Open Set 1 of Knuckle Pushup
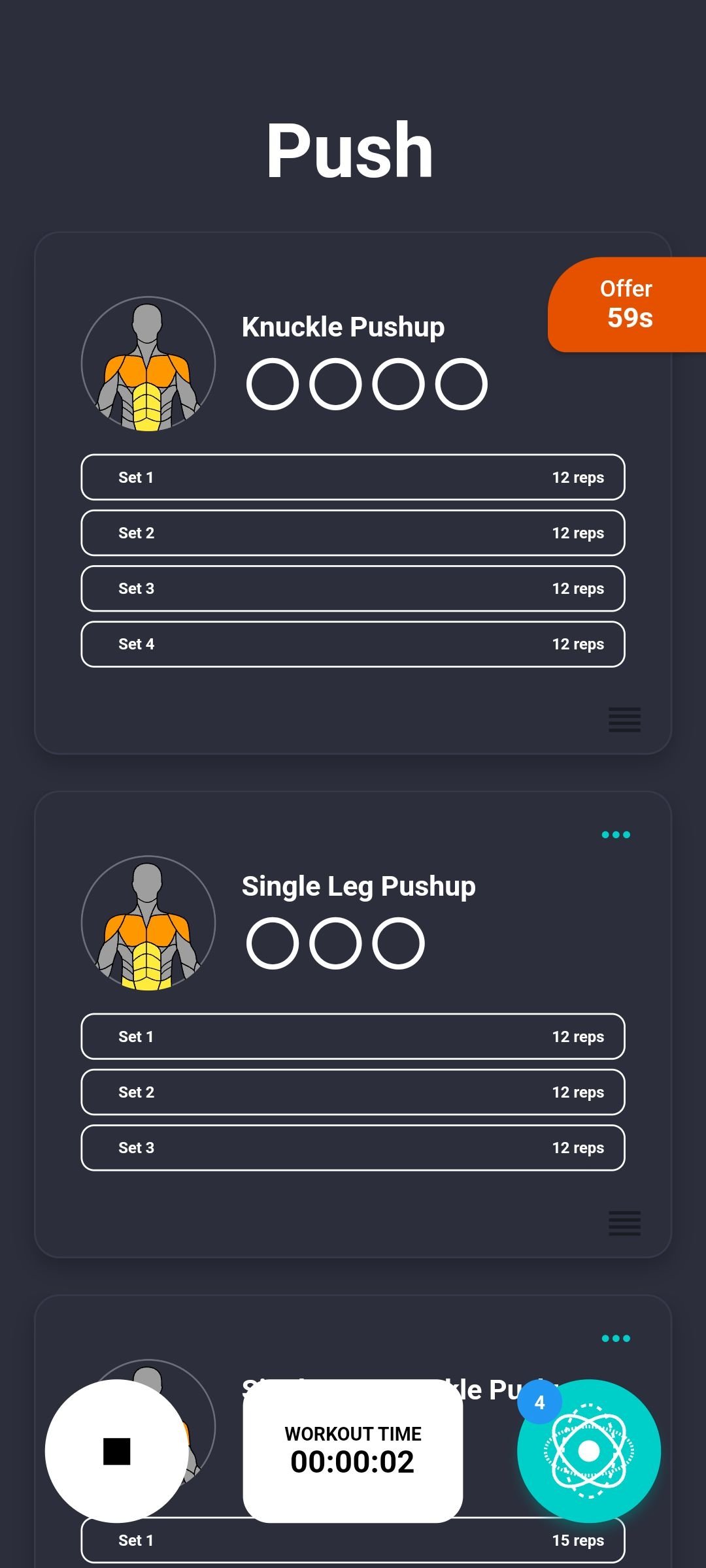 click(353, 477)
